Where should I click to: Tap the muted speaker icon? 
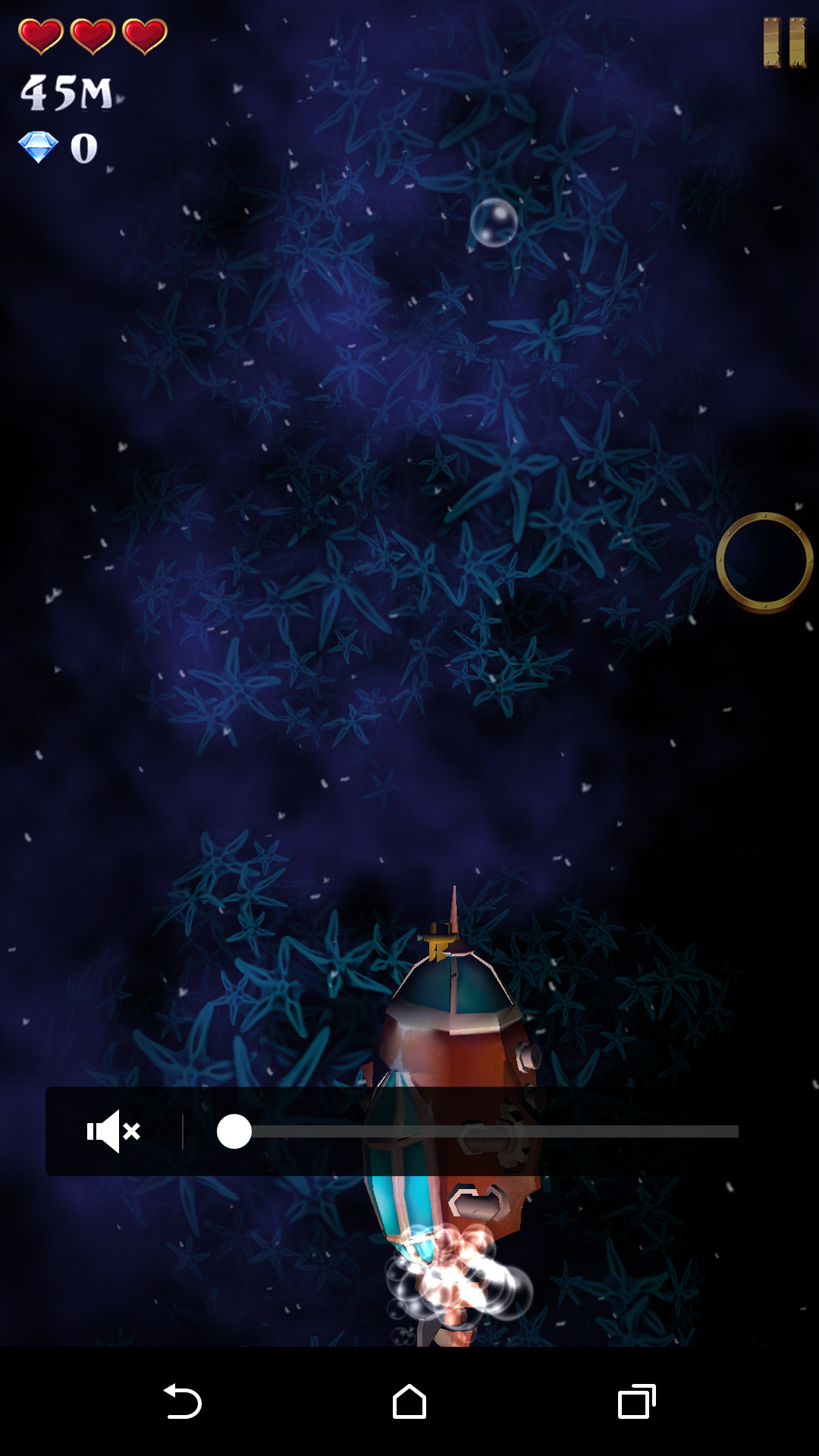[x=114, y=1131]
